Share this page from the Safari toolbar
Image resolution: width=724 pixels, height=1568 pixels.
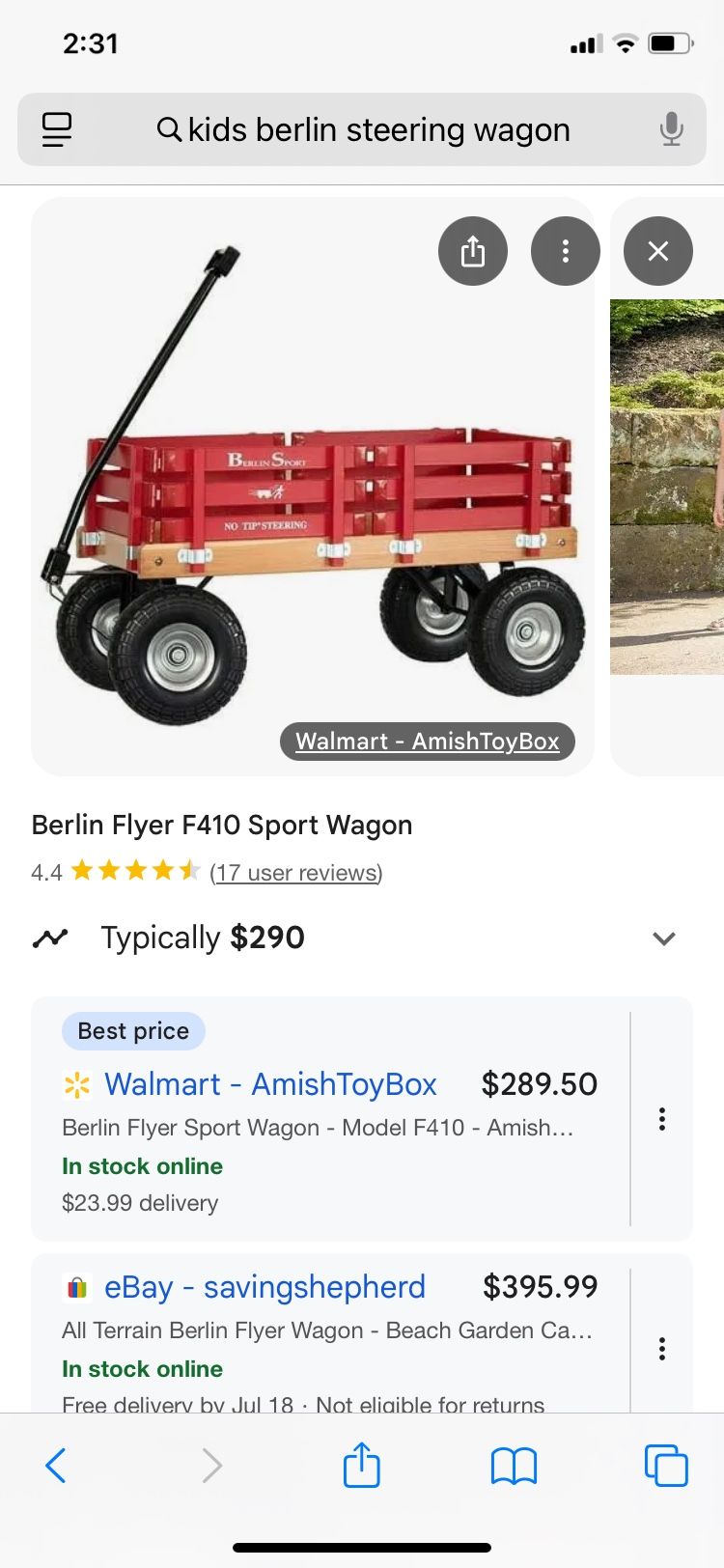pos(362,1466)
